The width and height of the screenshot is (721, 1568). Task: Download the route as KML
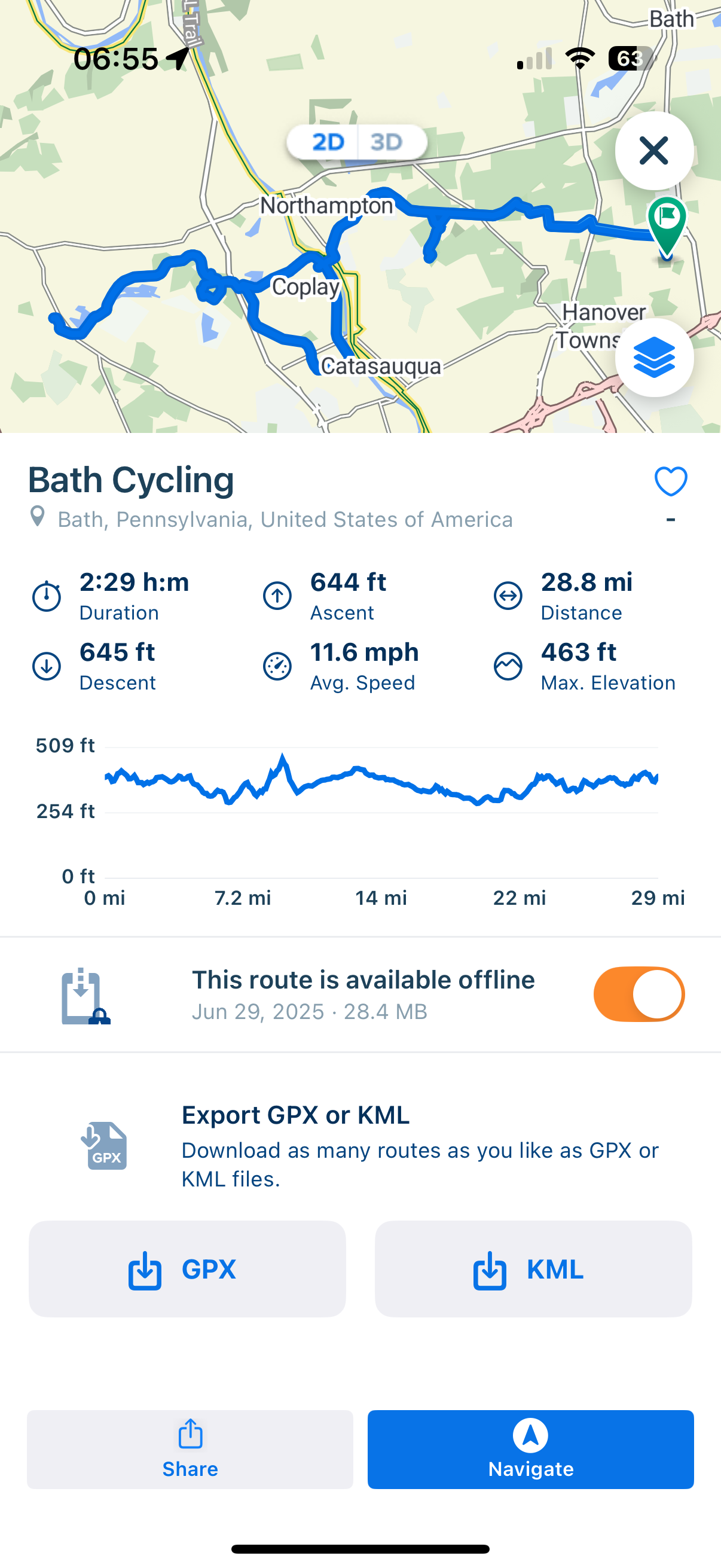533,1268
